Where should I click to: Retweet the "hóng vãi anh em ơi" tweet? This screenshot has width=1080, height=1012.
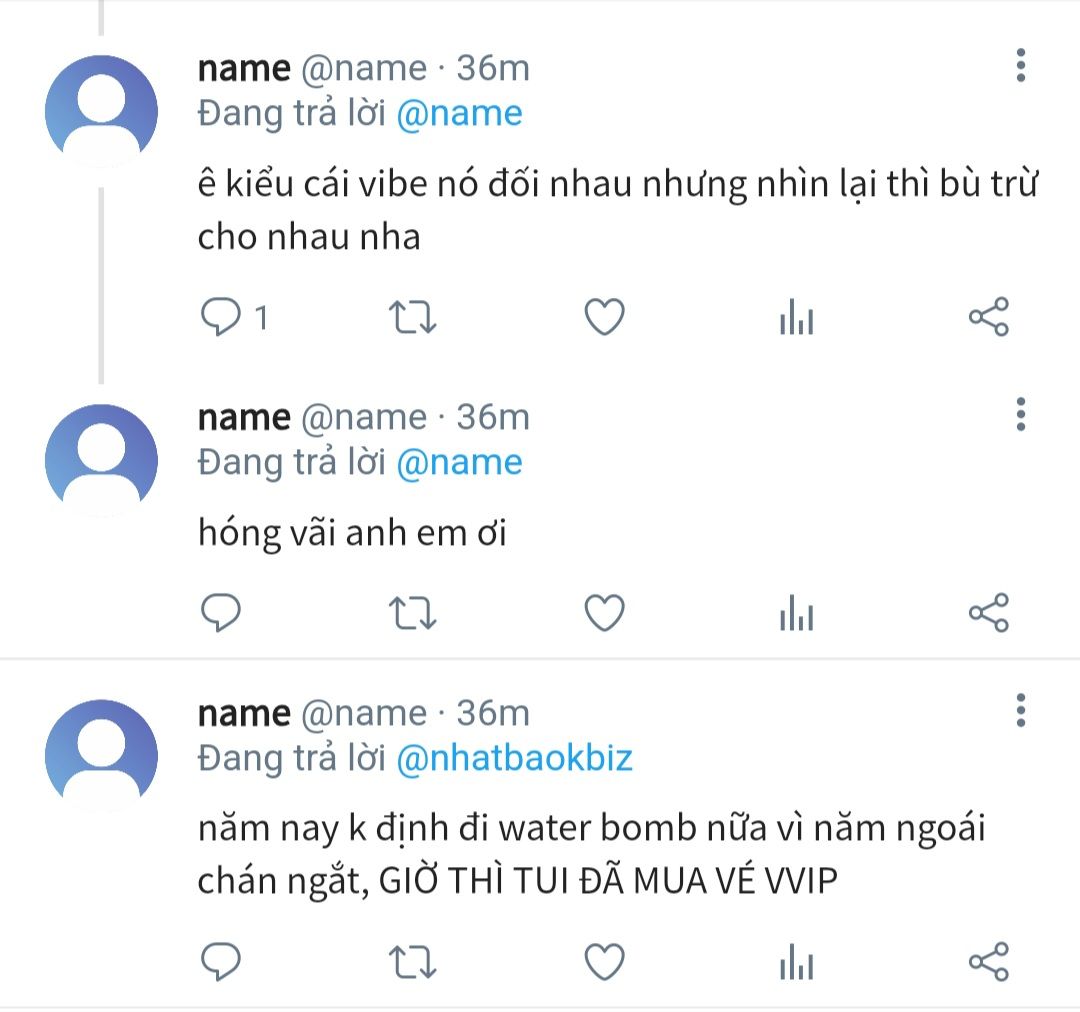[412, 612]
